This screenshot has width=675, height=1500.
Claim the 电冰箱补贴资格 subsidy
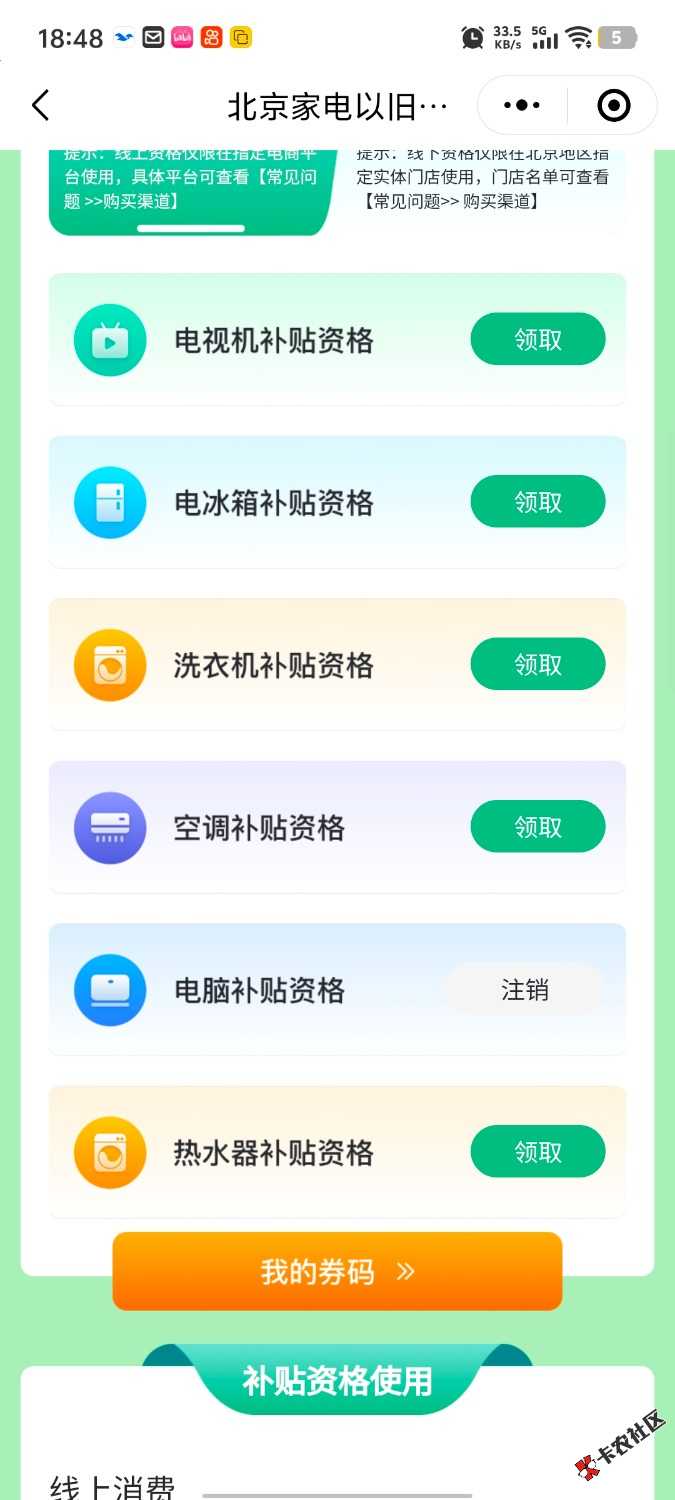[x=538, y=501]
